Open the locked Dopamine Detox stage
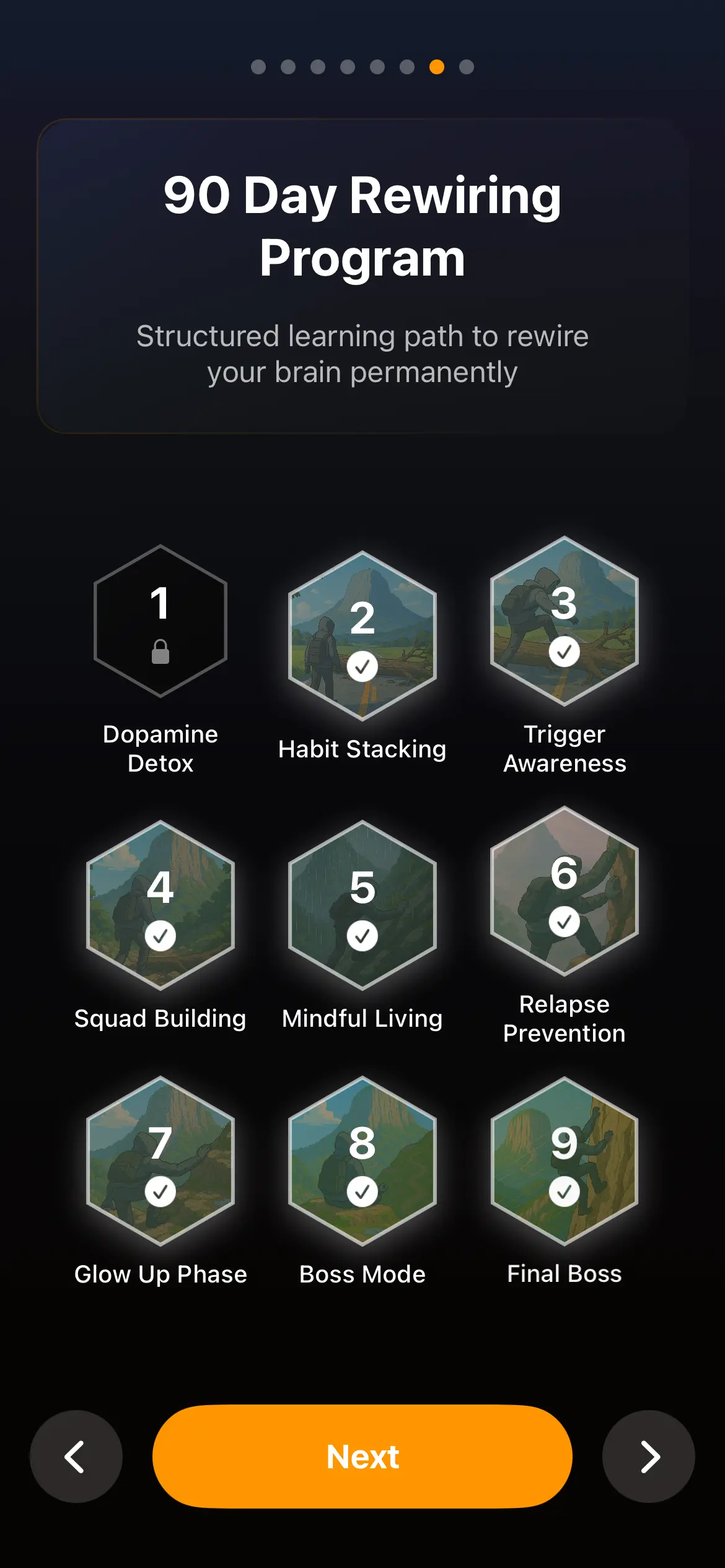This screenshot has width=725, height=1568. click(160, 621)
